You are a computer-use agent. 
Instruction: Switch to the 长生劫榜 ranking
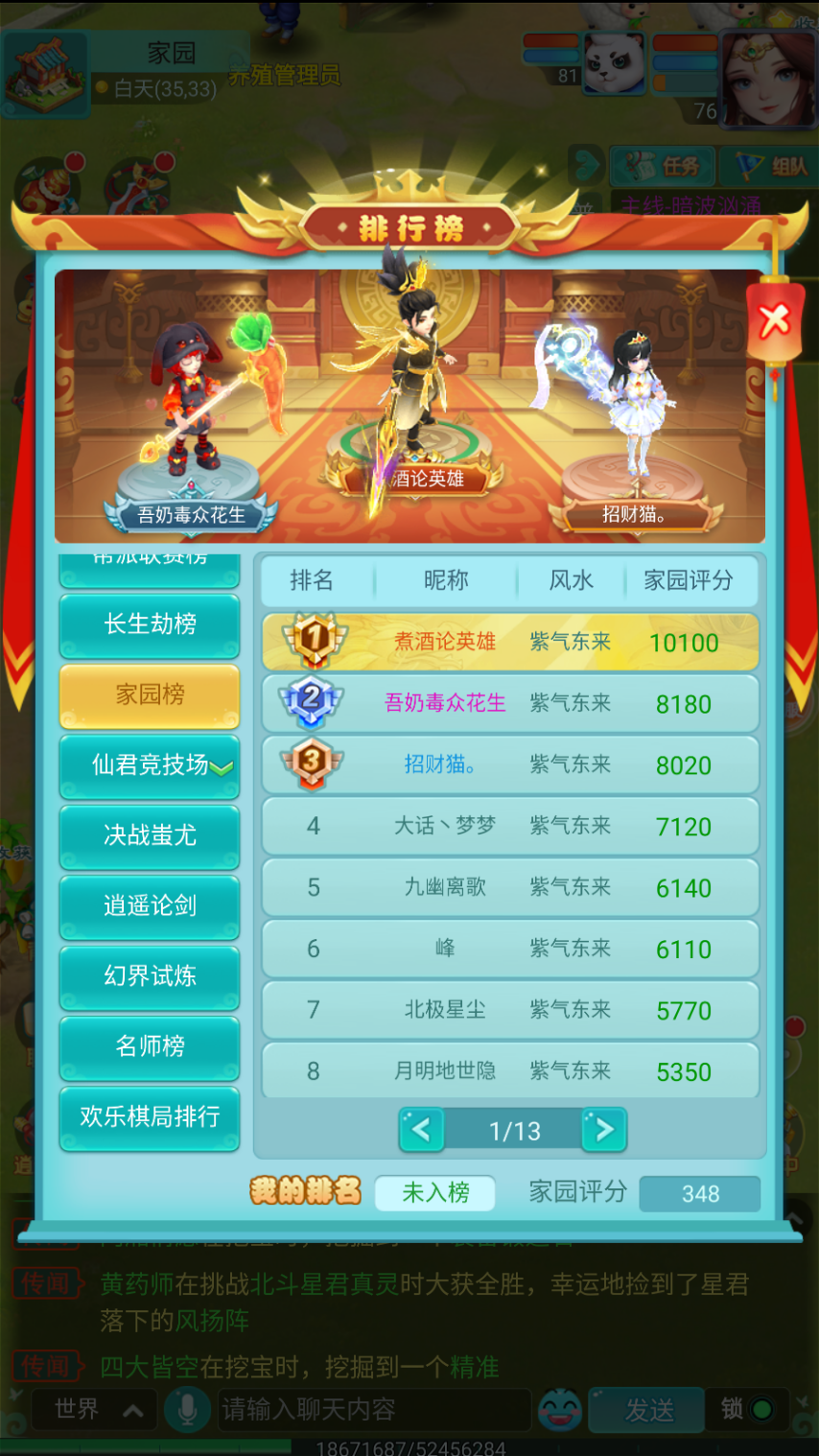(150, 624)
